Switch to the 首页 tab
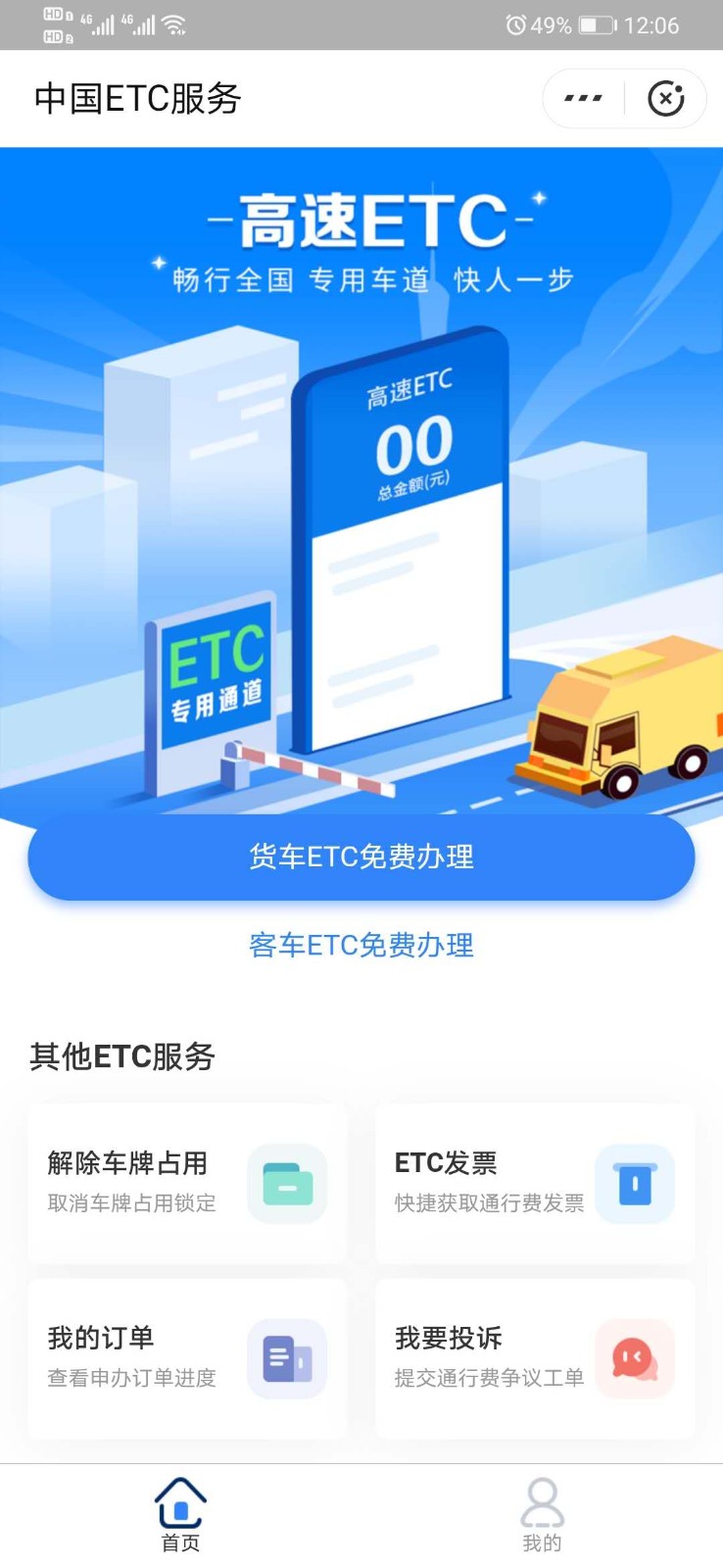Viewport: 723px width, 1568px height. (180, 1515)
